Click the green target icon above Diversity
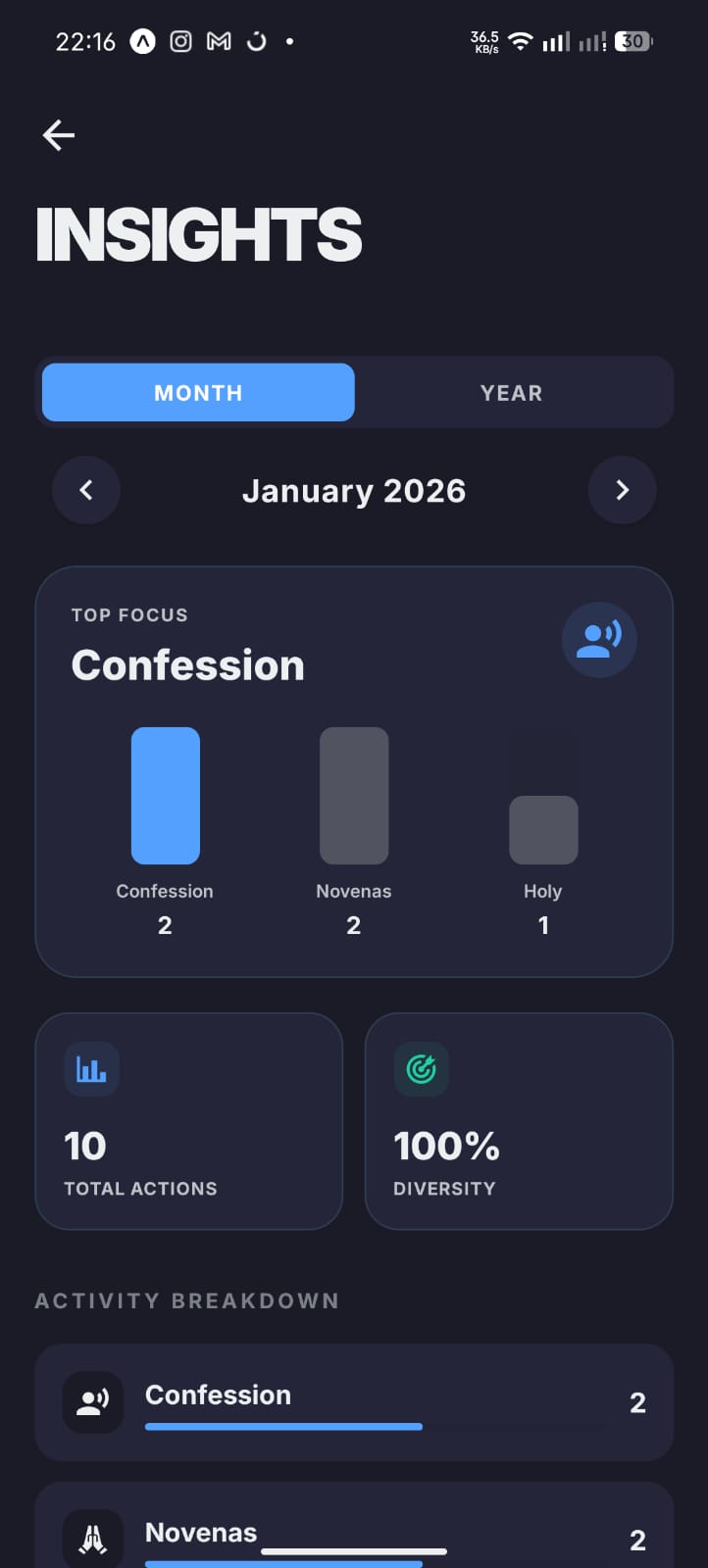Screen dimensions: 708x1568 click(421, 1069)
